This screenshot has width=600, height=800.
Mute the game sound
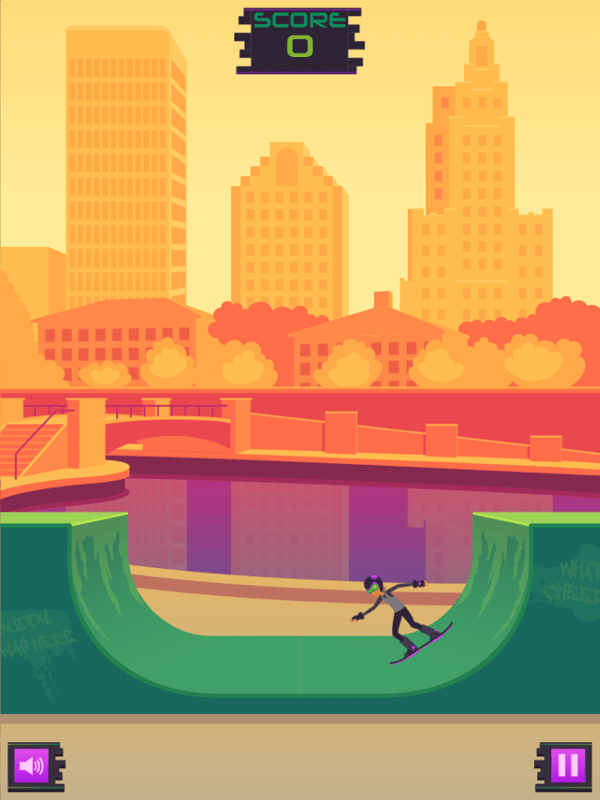[x=32, y=766]
